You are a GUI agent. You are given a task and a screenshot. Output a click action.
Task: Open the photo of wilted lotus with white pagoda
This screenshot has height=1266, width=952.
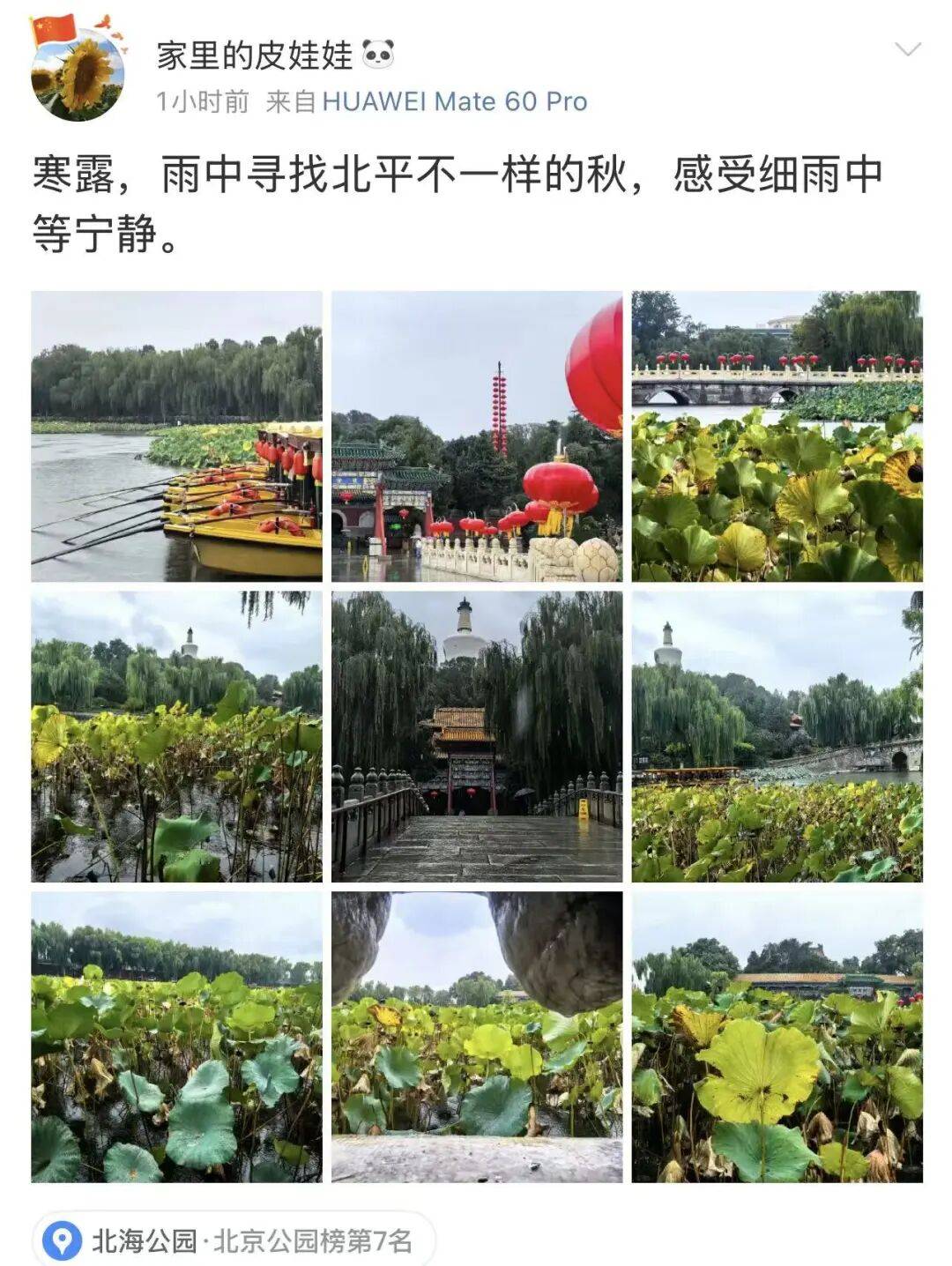pos(176,736)
